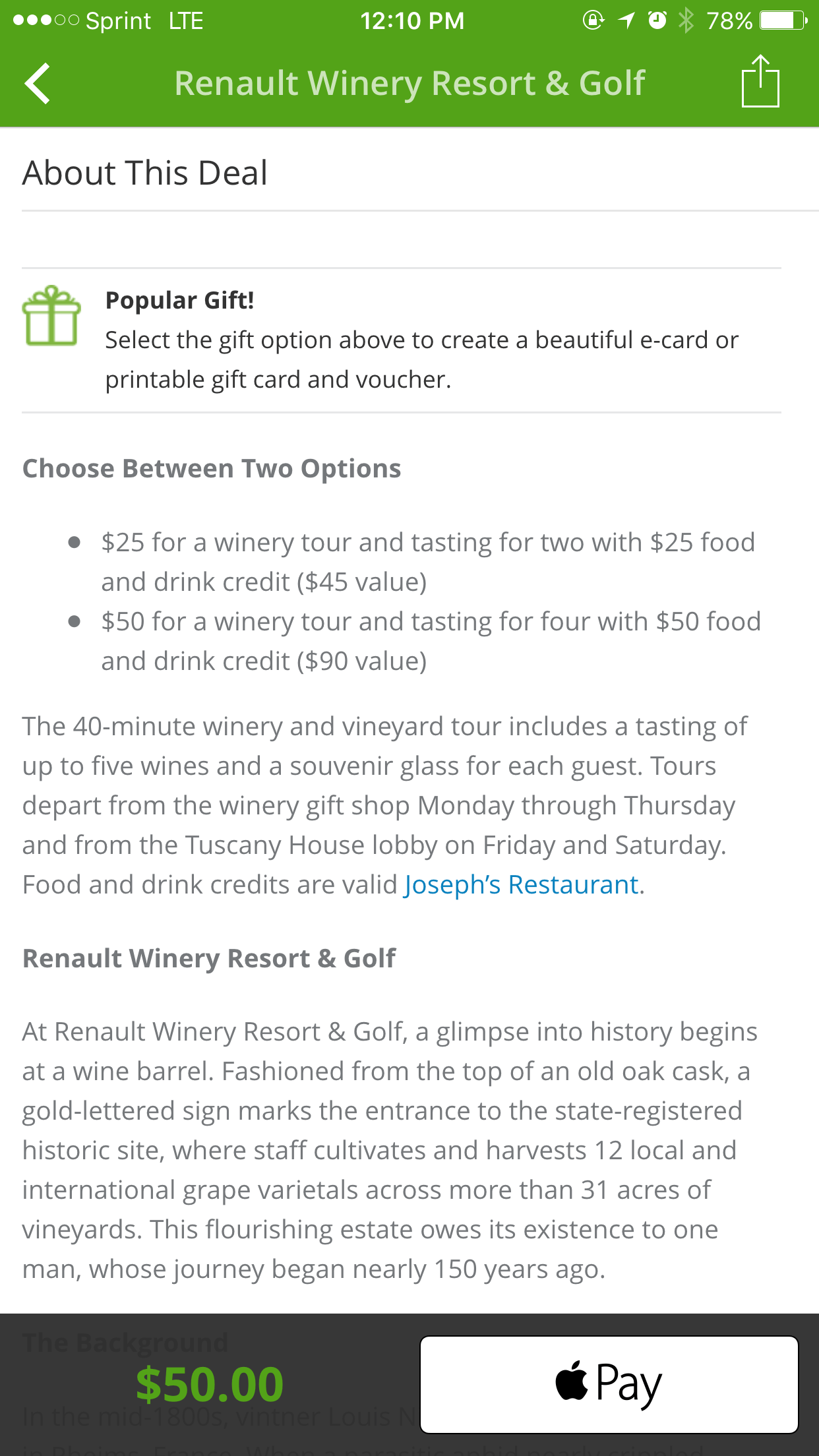This screenshot has width=819, height=1456.
Task: Expand the About This Deal section
Action: pyautogui.click(x=144, y=172)
